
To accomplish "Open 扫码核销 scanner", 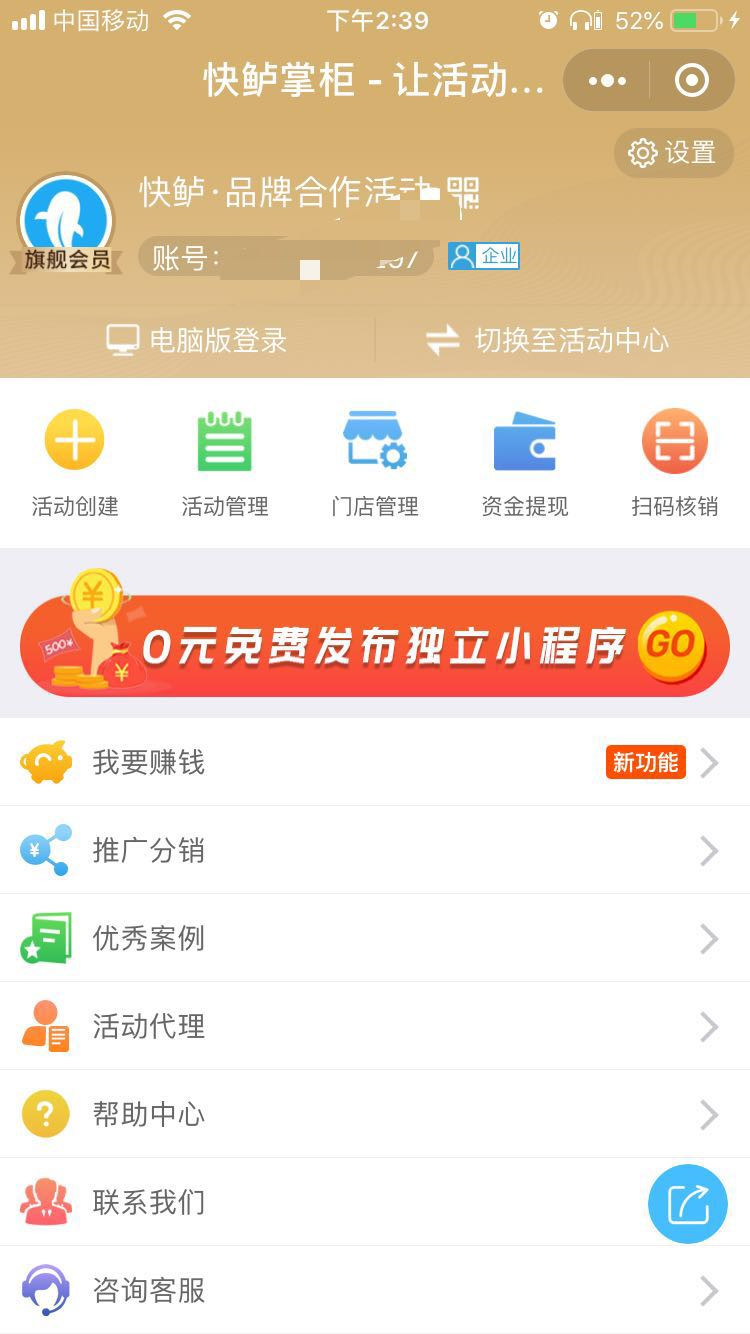I will coord(675,462).
